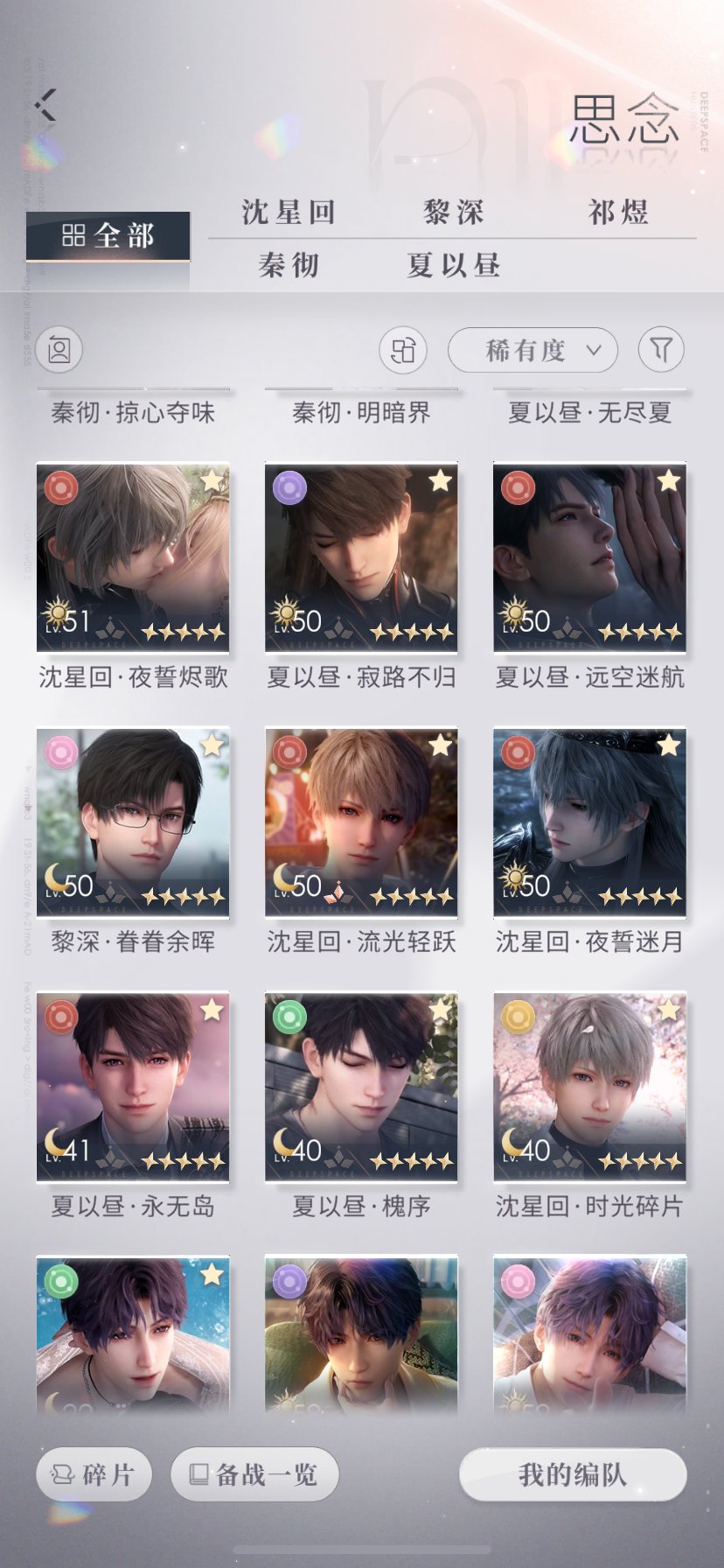Expand the 稀有度 sort dropdown
Screen dimensions: 724x1568
click(x=533, y=351)
